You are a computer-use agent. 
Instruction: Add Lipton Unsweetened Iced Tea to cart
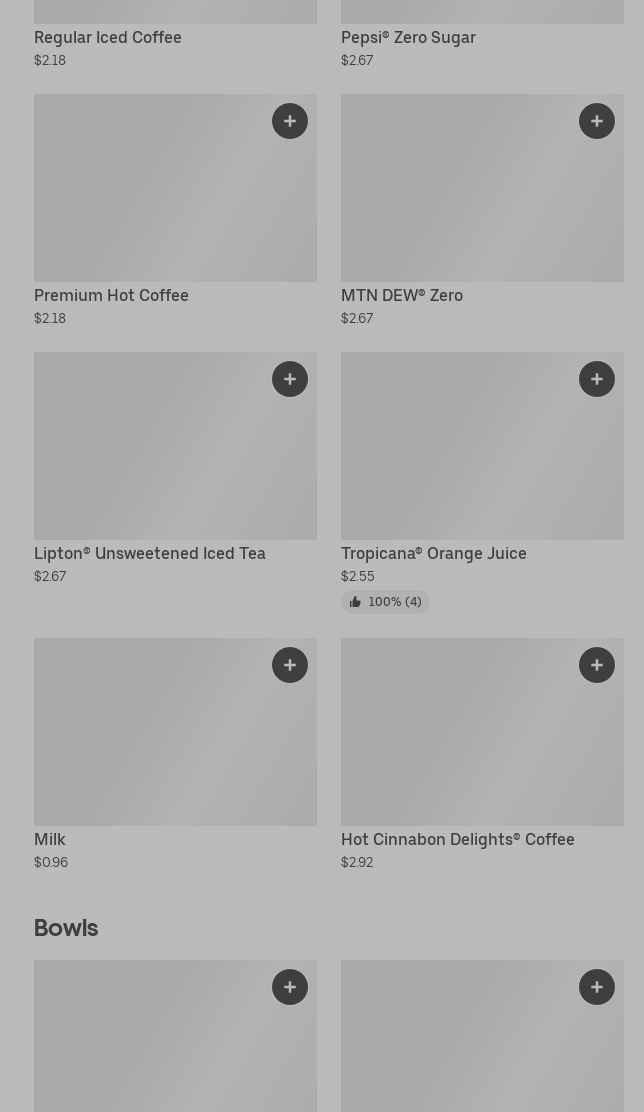click(290, 379)
